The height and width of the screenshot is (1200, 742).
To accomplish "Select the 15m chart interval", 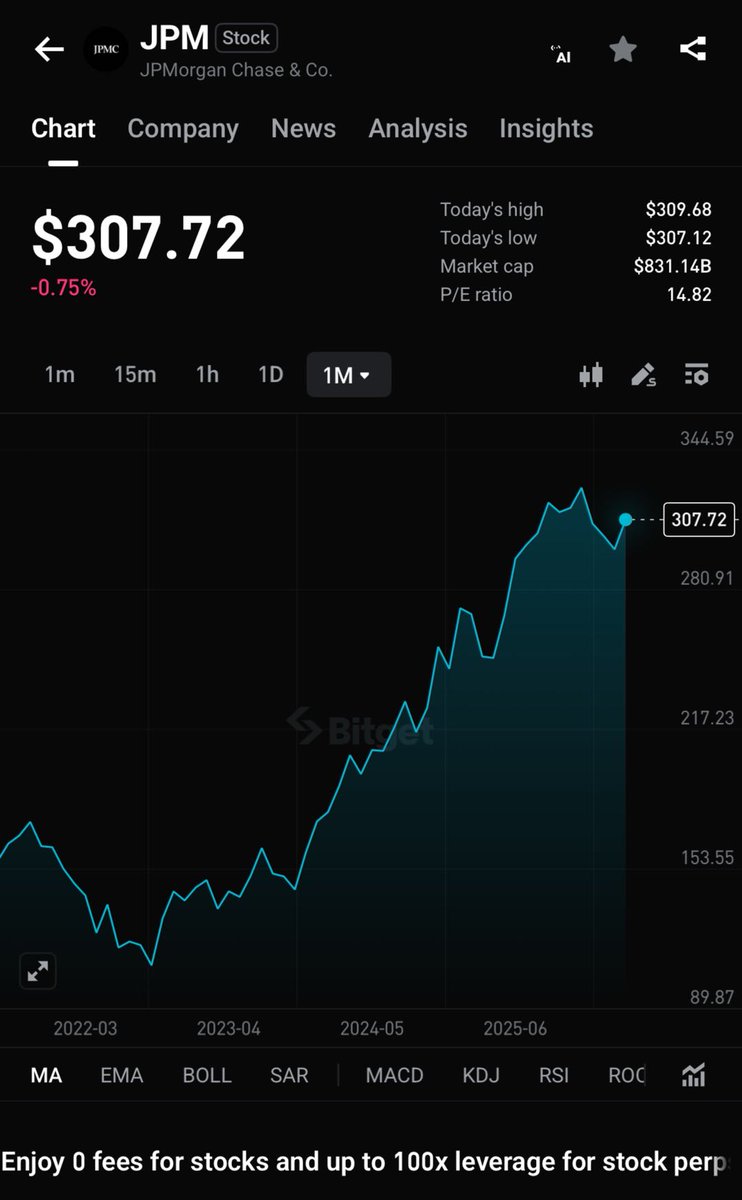I will pyautogui.click(x=135, y=375).
